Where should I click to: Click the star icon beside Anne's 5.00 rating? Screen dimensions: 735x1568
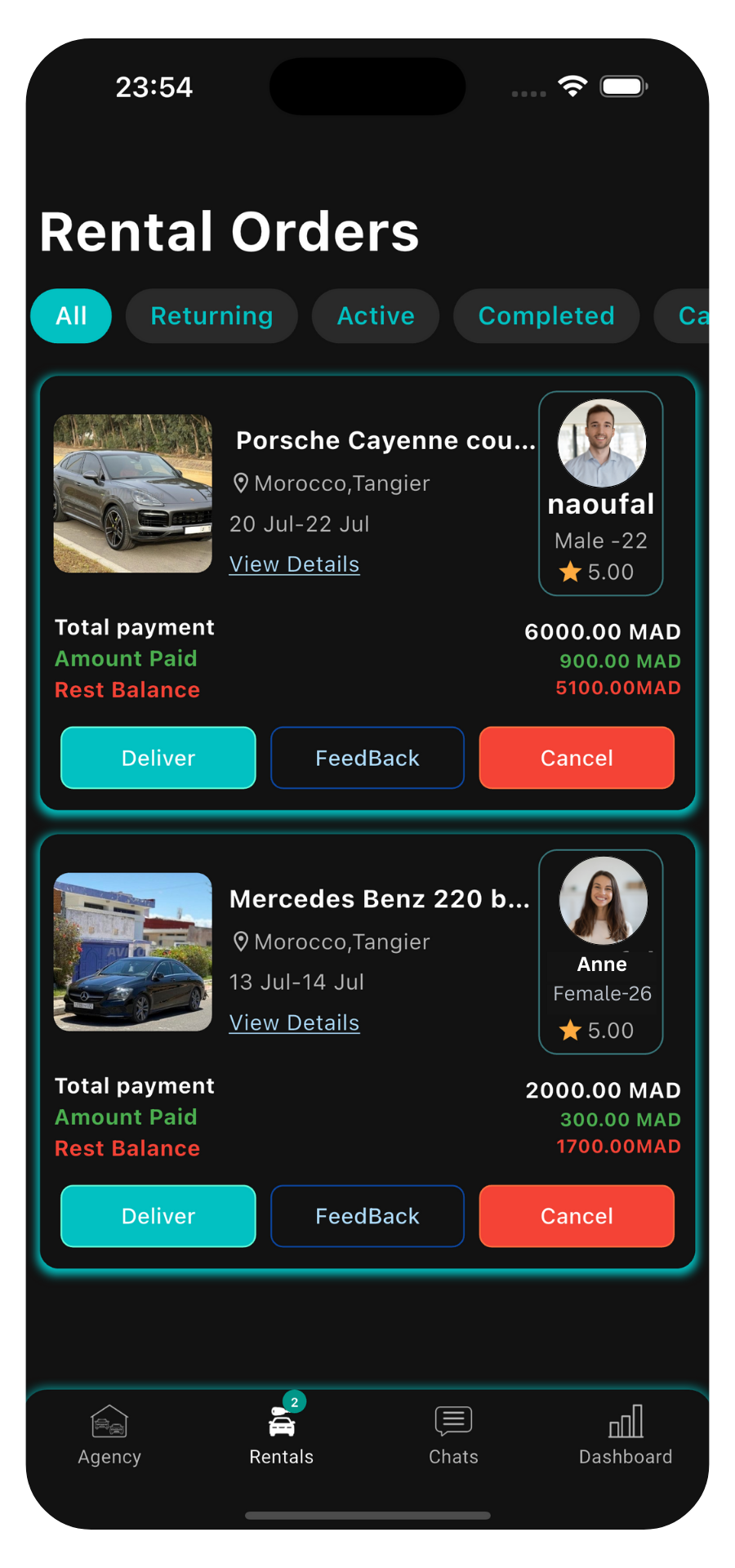pyautogui.click(x=570, y=1030)
